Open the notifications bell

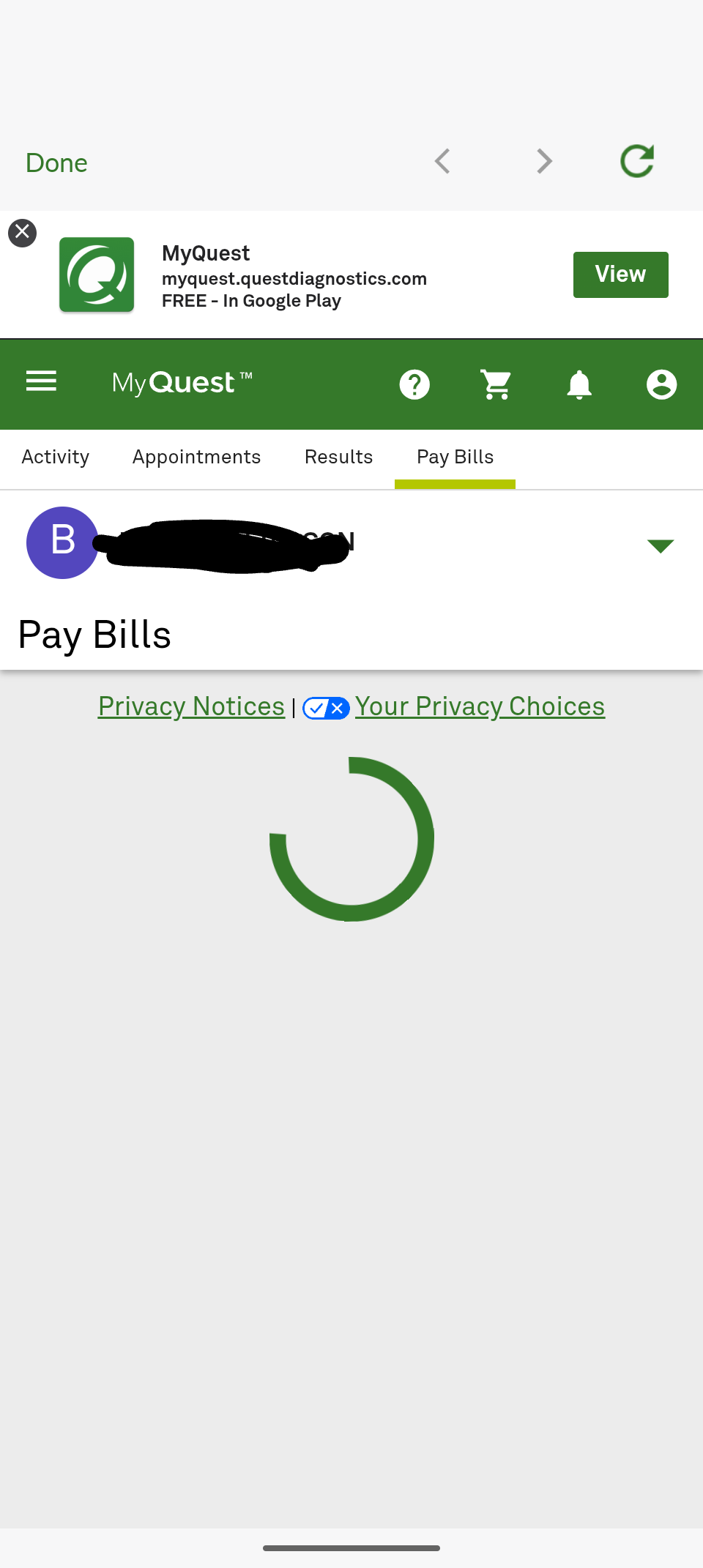click(x=579, y=384)
